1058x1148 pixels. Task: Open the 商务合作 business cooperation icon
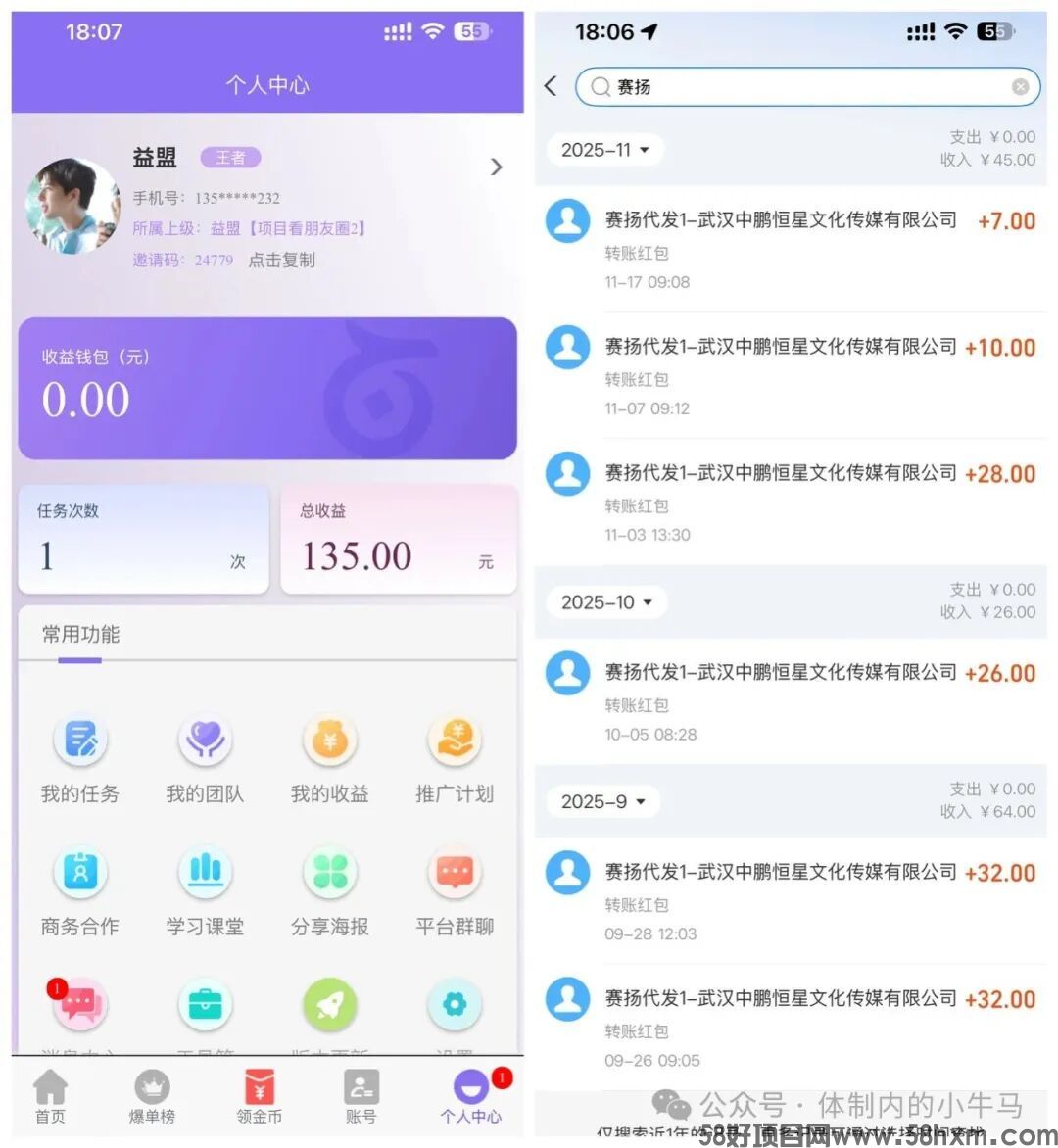(79, 874)
